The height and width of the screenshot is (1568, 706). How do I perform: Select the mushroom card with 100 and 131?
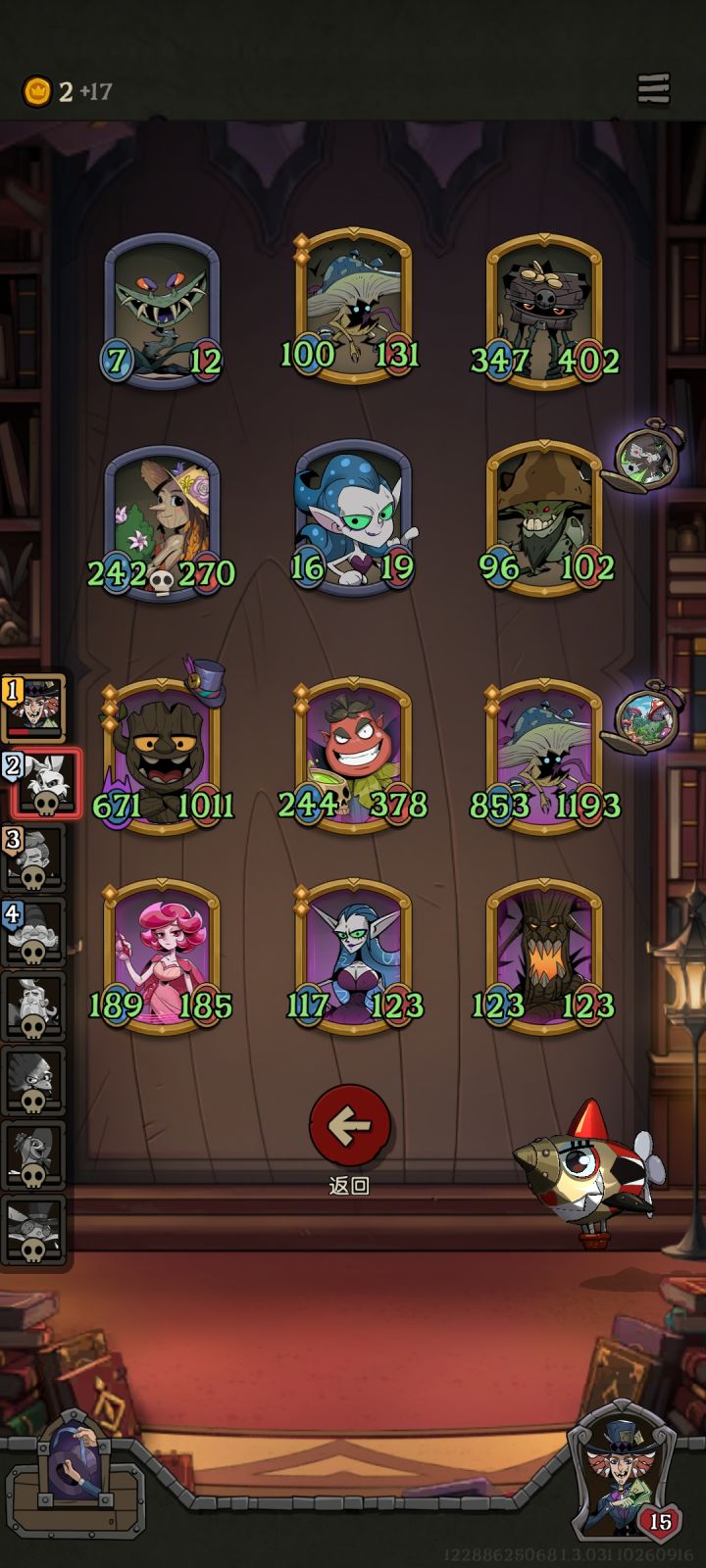[x=353, y=306]
